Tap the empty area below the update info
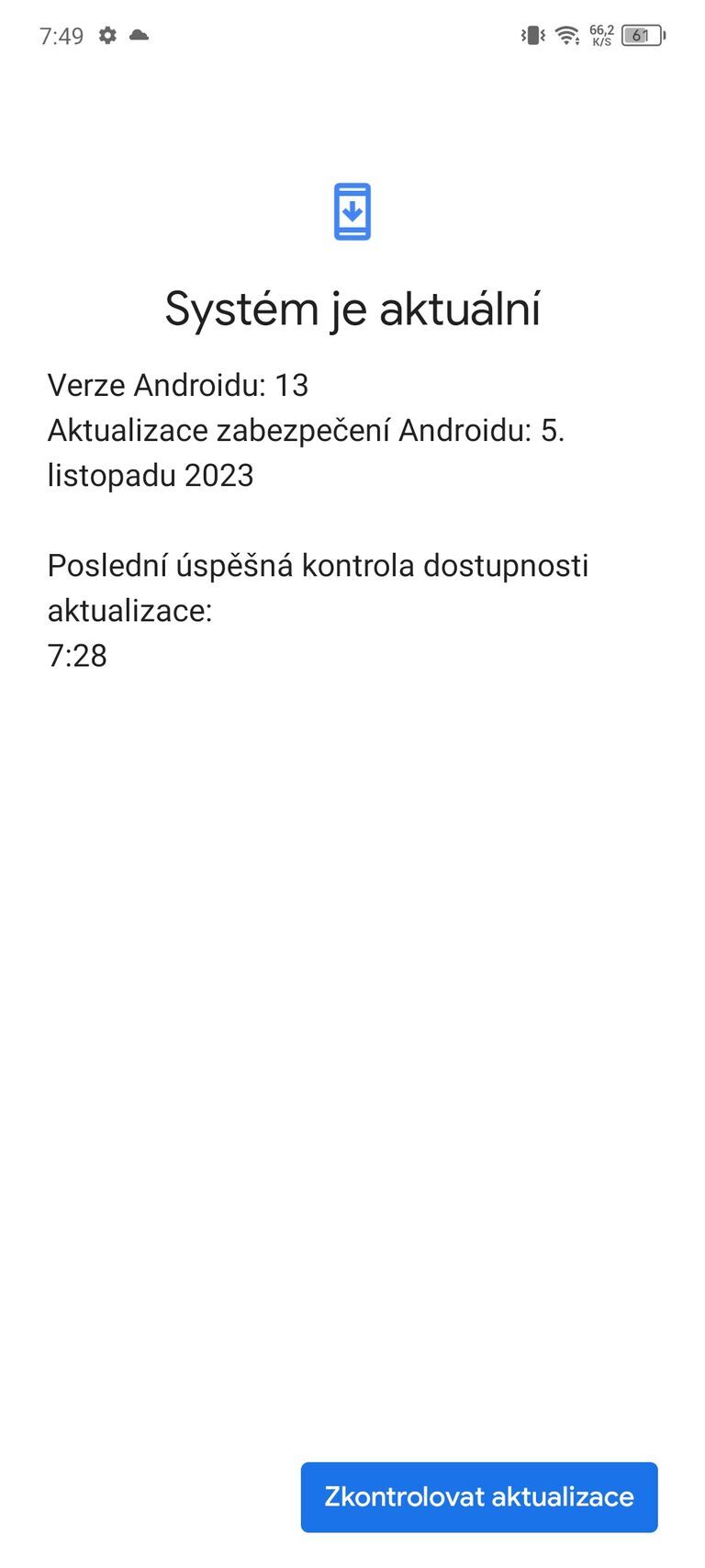 point(352,1010)
